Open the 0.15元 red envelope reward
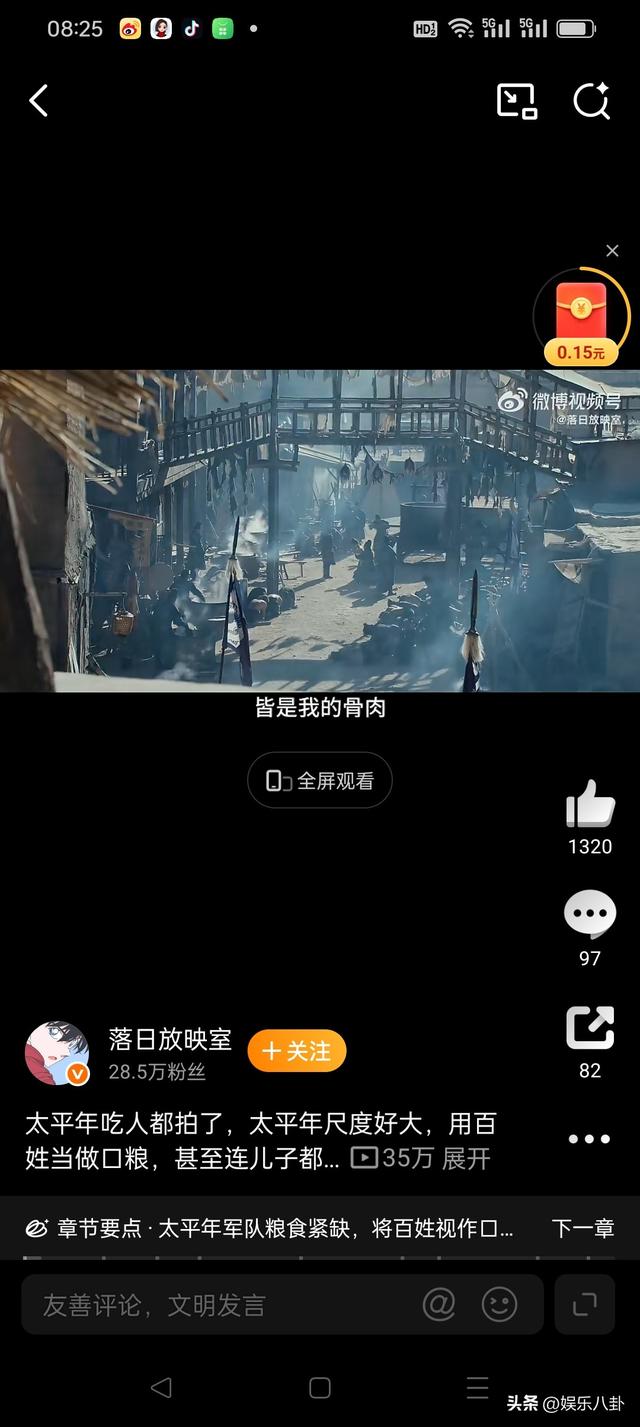 click(582, 318)
